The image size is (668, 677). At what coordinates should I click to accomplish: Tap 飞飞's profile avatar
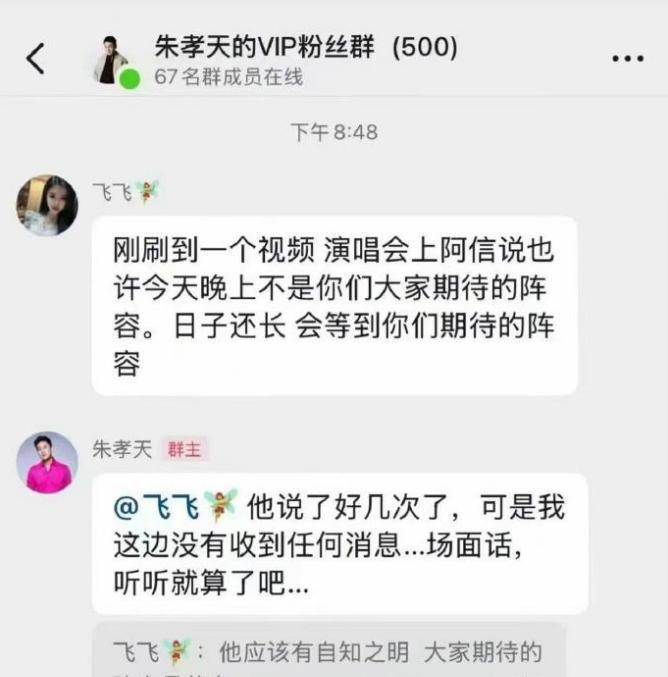(x=47, y=205)
